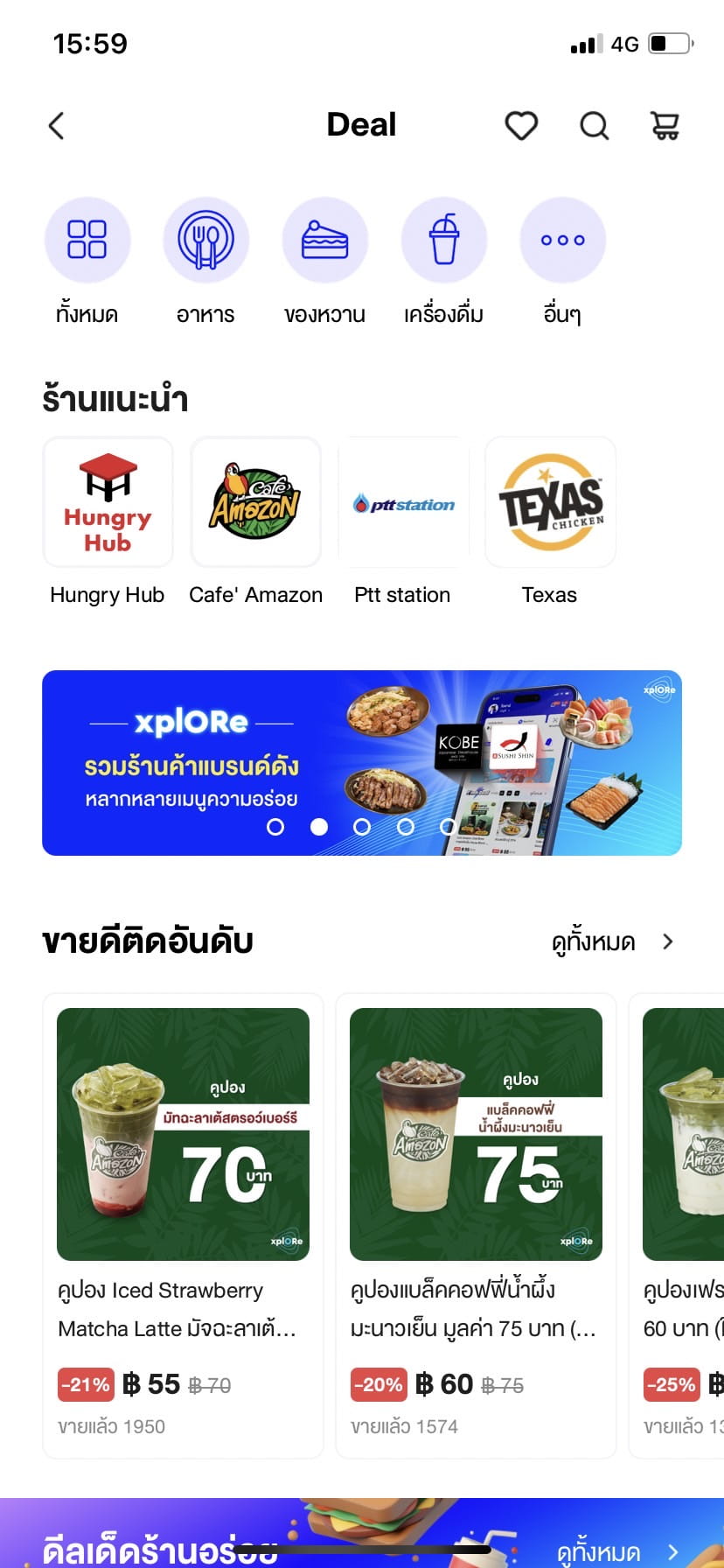
Task: Open the Texas Chicken shop
Action: [550, 521]
